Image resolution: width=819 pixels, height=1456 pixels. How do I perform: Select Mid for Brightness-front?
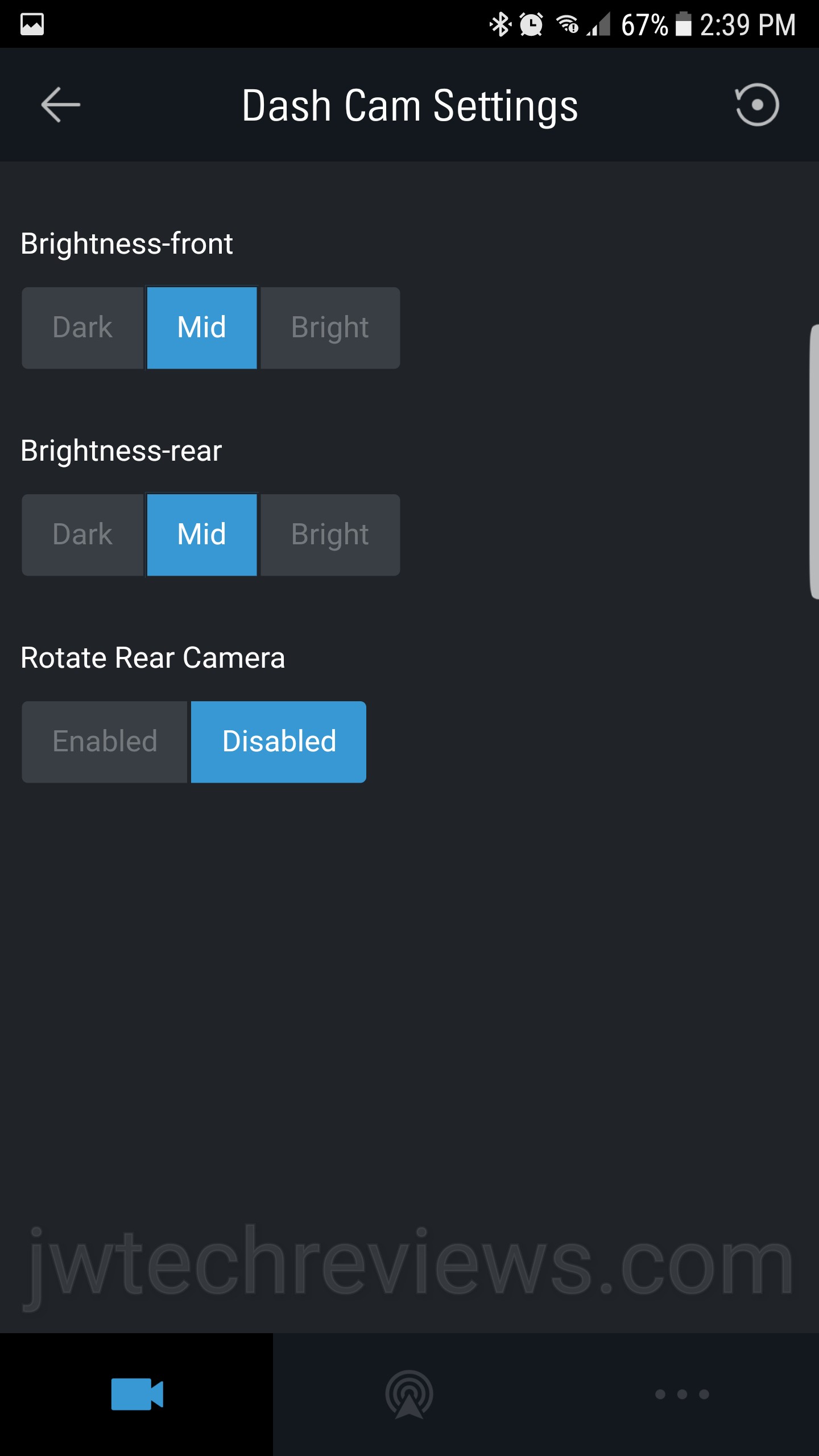click(x=202, y=328)
